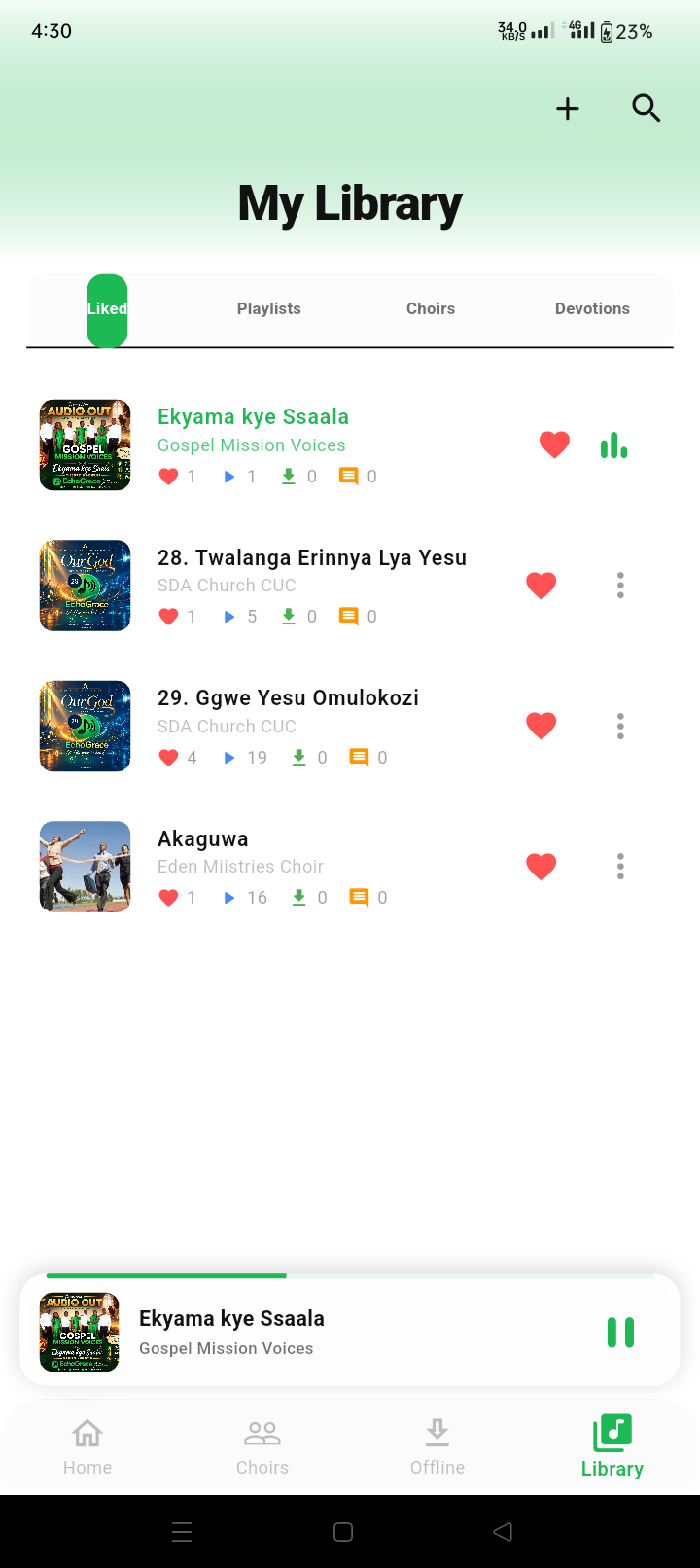Viewport: 700px width, 1568px height.
Task: Switch to the Playlists tab
Action: (x=269, y=308)
